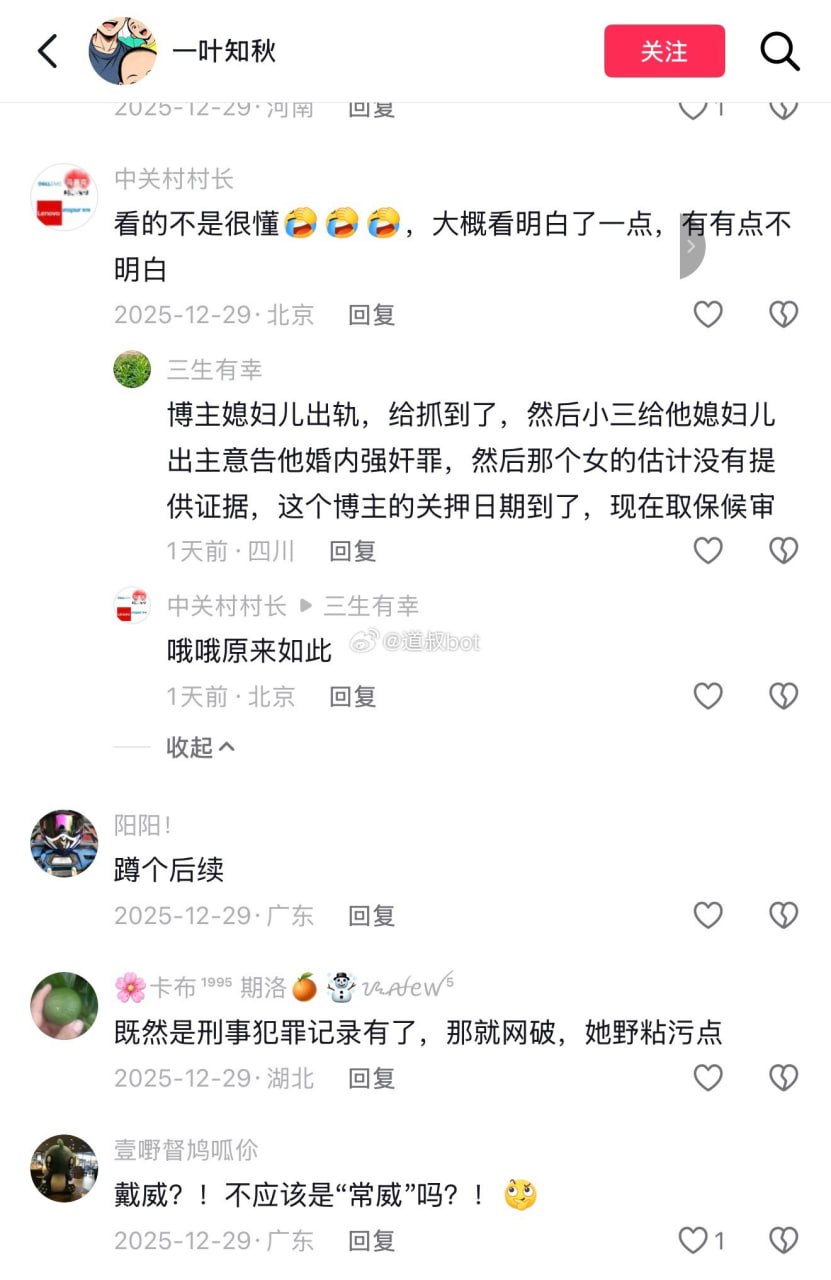Open 三生有幸's profile avatar
Screen dimensions: 831x1280
(132, 369)
